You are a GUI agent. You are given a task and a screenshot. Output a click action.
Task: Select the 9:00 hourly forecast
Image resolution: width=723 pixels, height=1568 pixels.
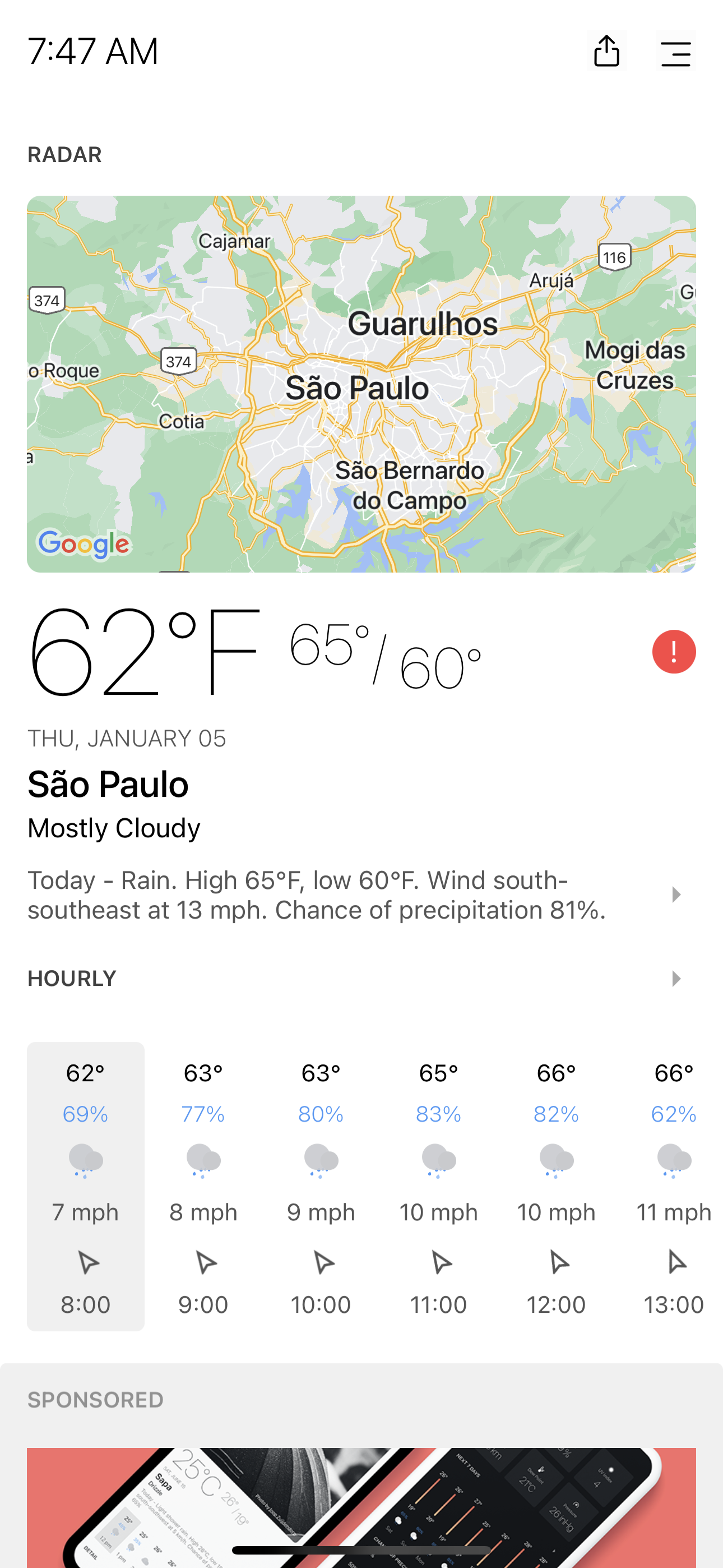pyautogui.click(x=203, y=1187)
